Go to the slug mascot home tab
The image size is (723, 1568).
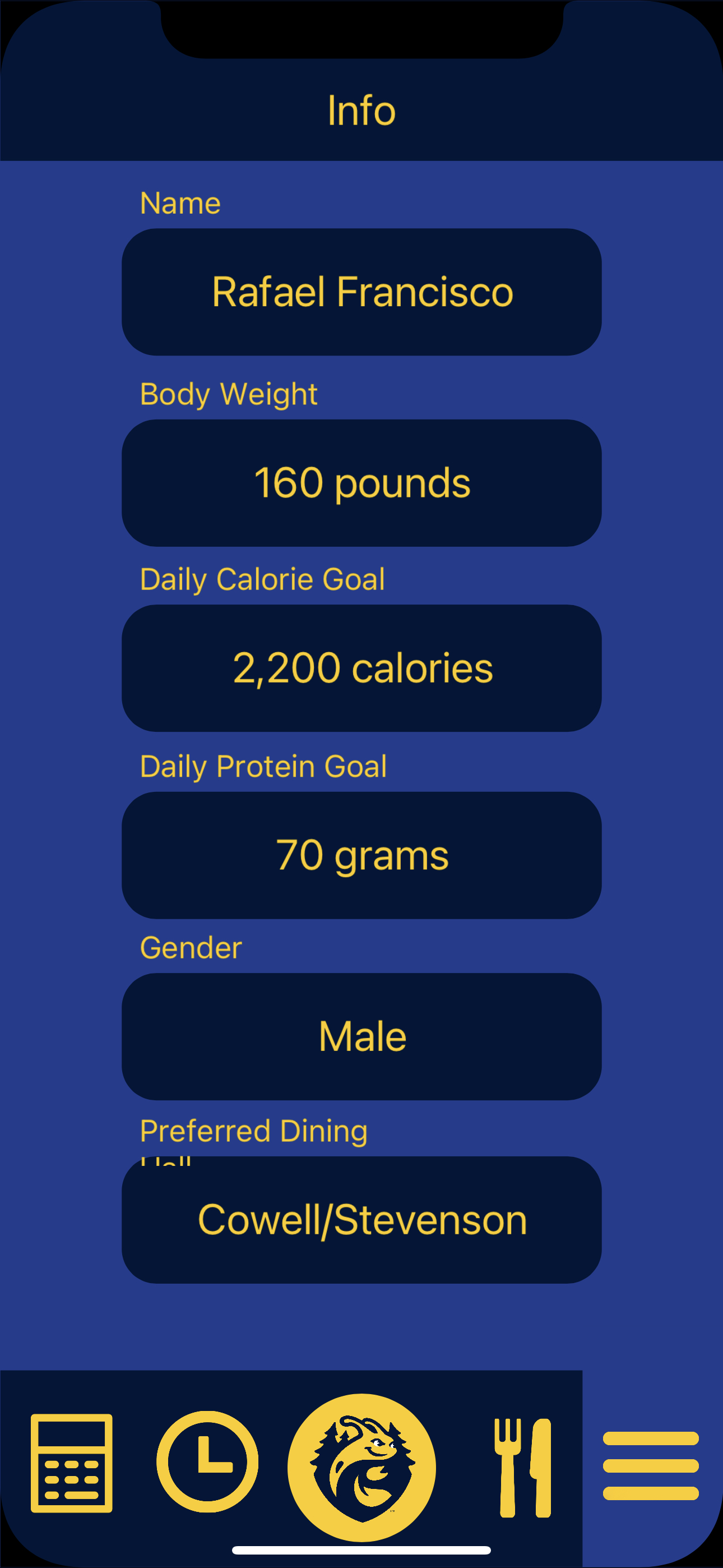point(361,1467)
